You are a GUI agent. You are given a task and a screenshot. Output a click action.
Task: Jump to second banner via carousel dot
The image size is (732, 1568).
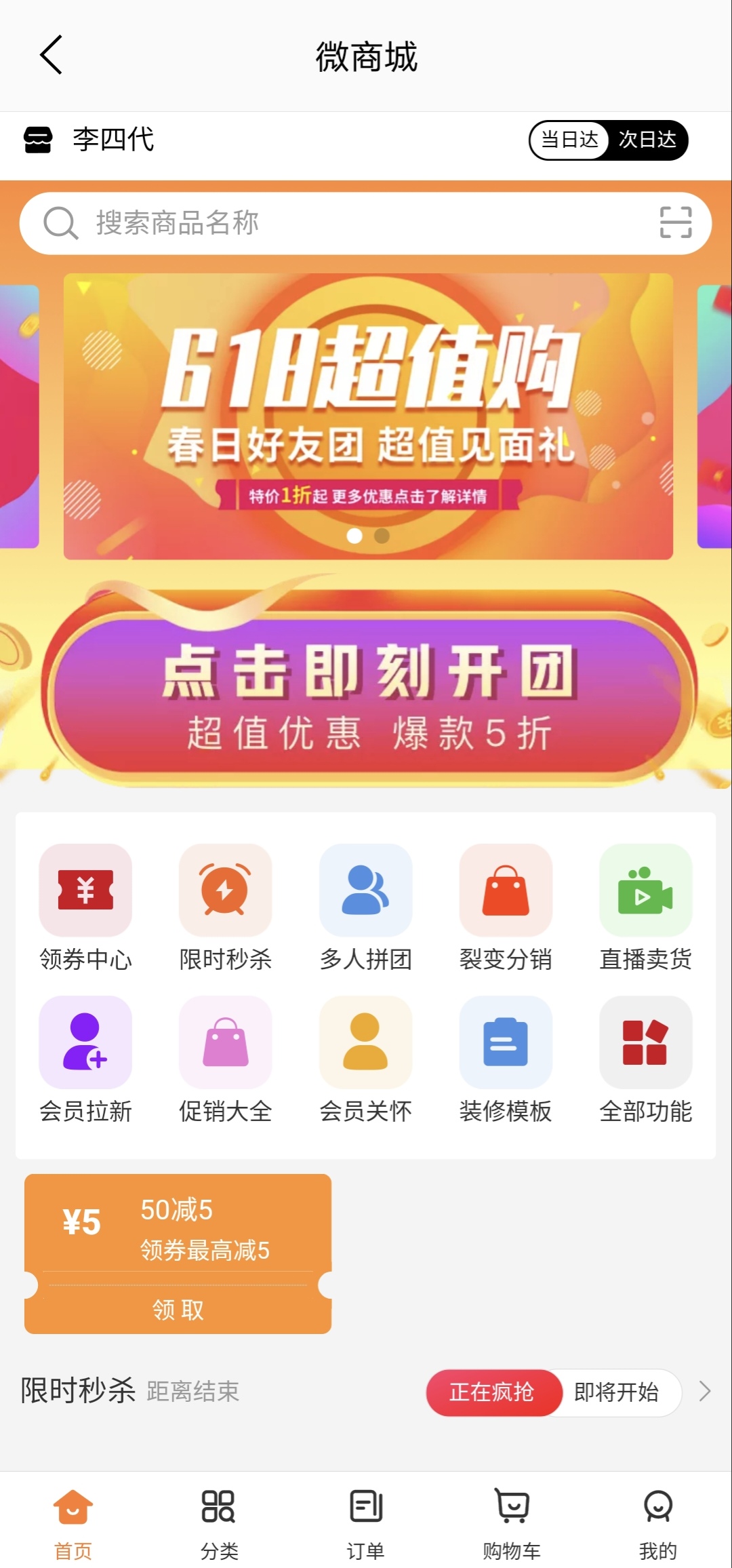tap(381, 536)
